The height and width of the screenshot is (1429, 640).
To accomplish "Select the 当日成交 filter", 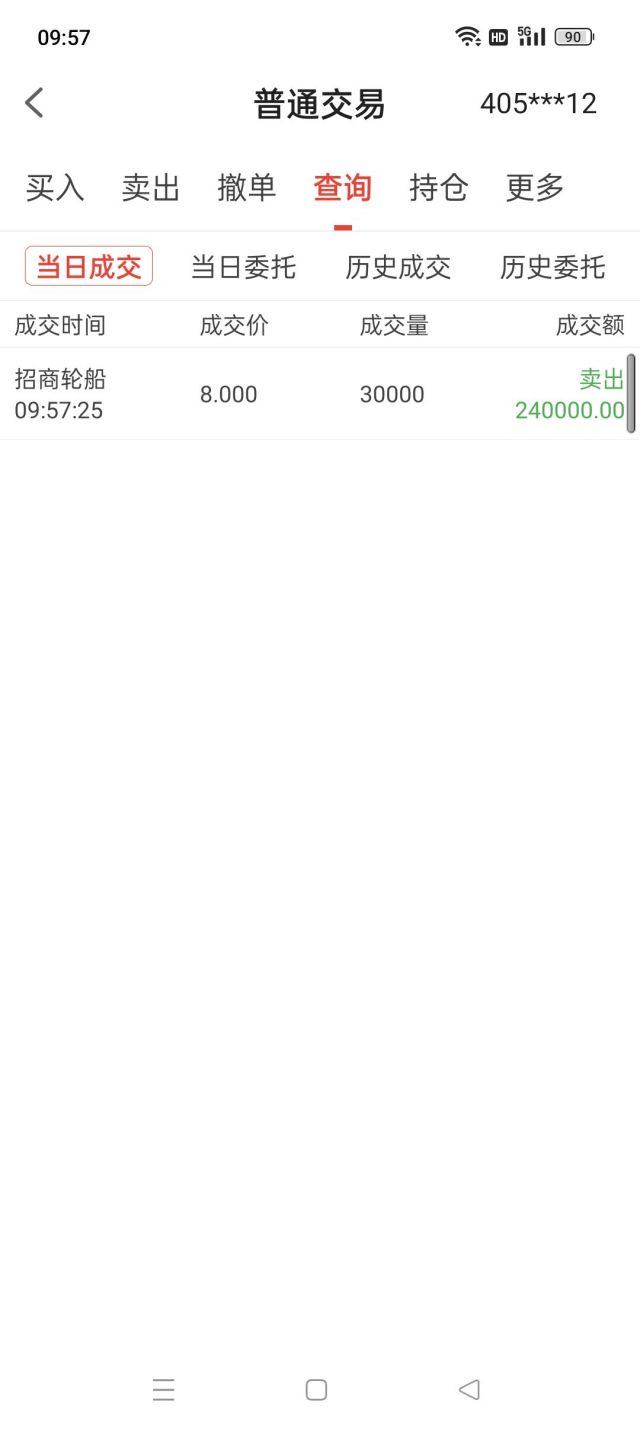I will coord(89,267).
